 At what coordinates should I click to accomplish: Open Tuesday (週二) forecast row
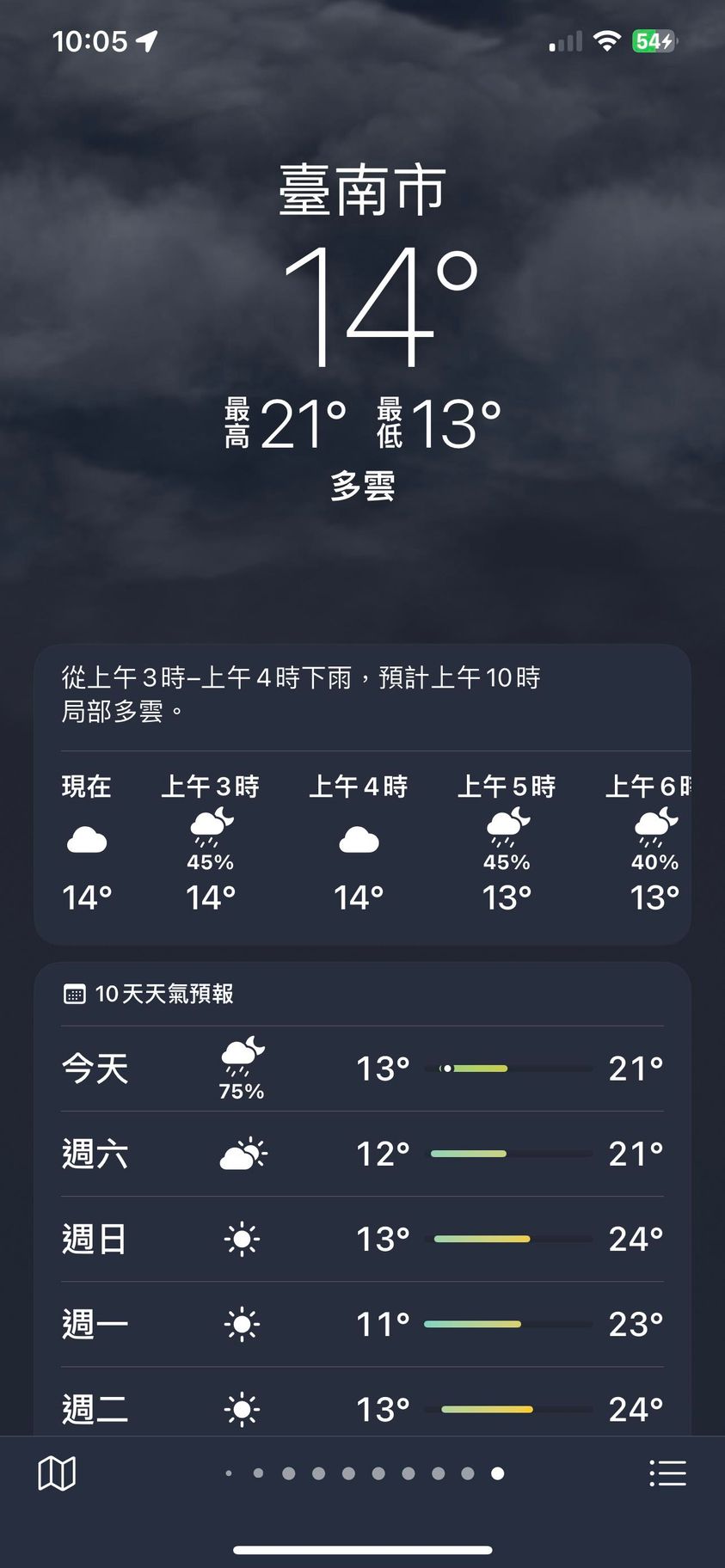361,1406
